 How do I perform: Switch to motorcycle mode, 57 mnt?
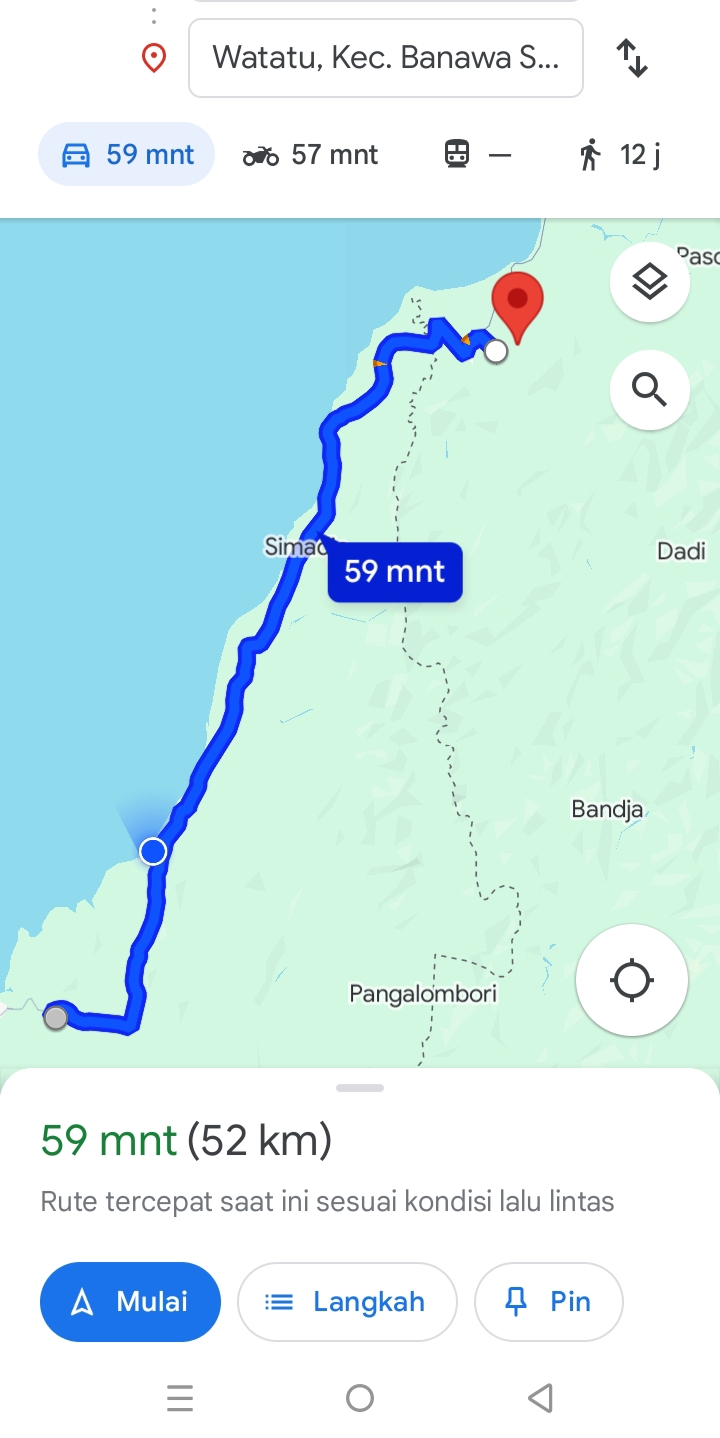tap(311, 155)
